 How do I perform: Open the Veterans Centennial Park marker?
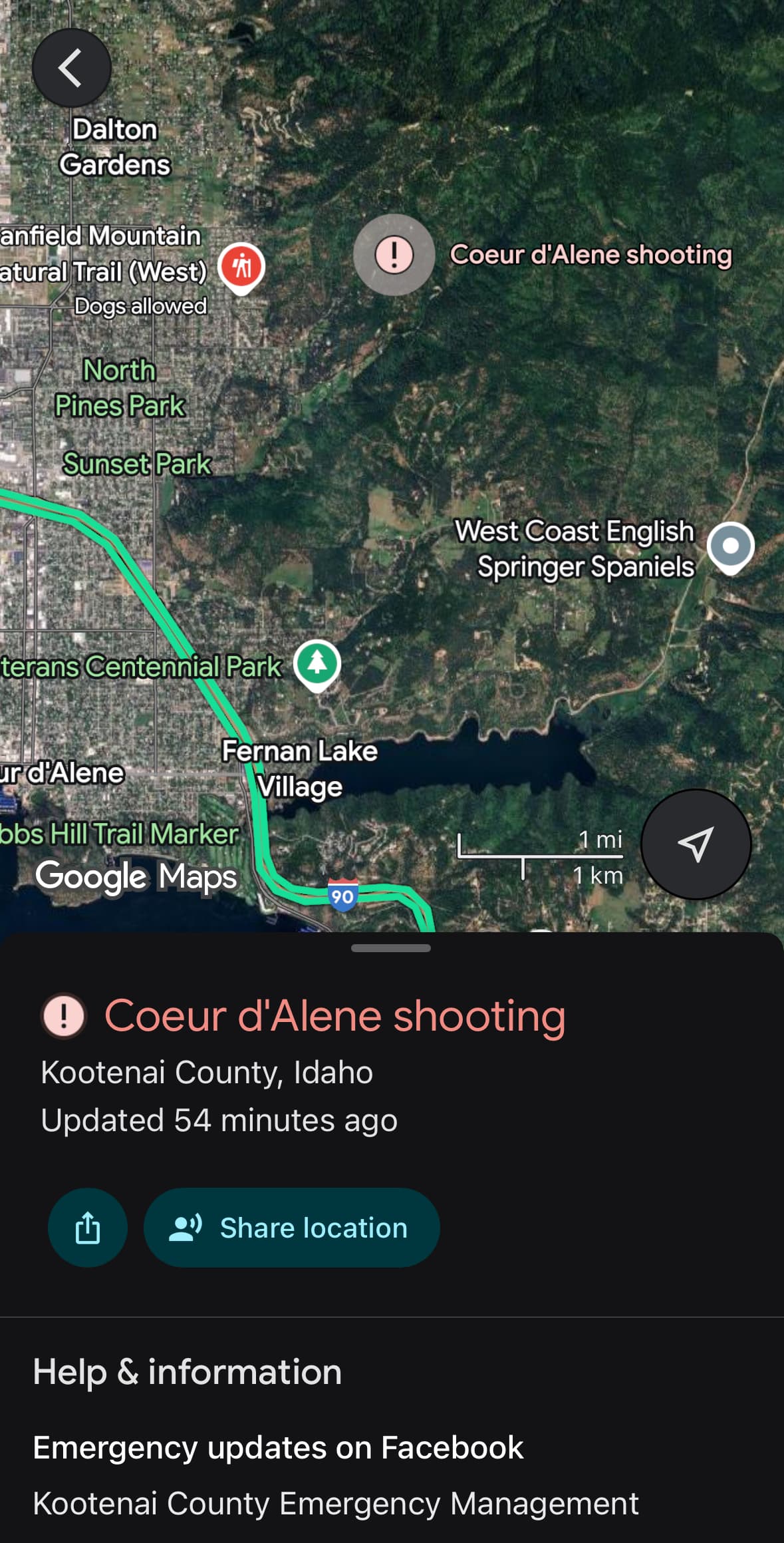(x=317, y=665)
